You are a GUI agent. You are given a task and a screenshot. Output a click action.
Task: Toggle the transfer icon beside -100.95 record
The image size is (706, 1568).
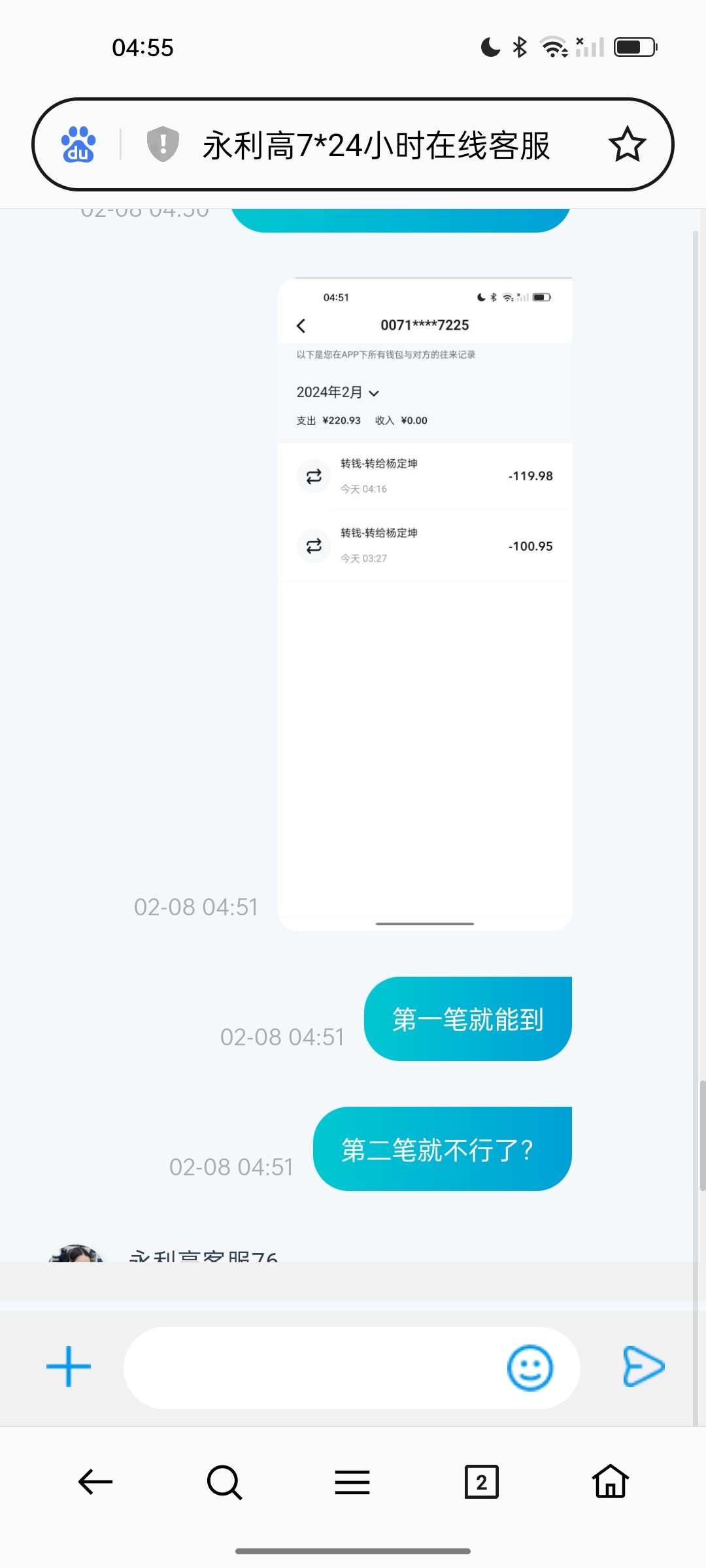[314, 546]
